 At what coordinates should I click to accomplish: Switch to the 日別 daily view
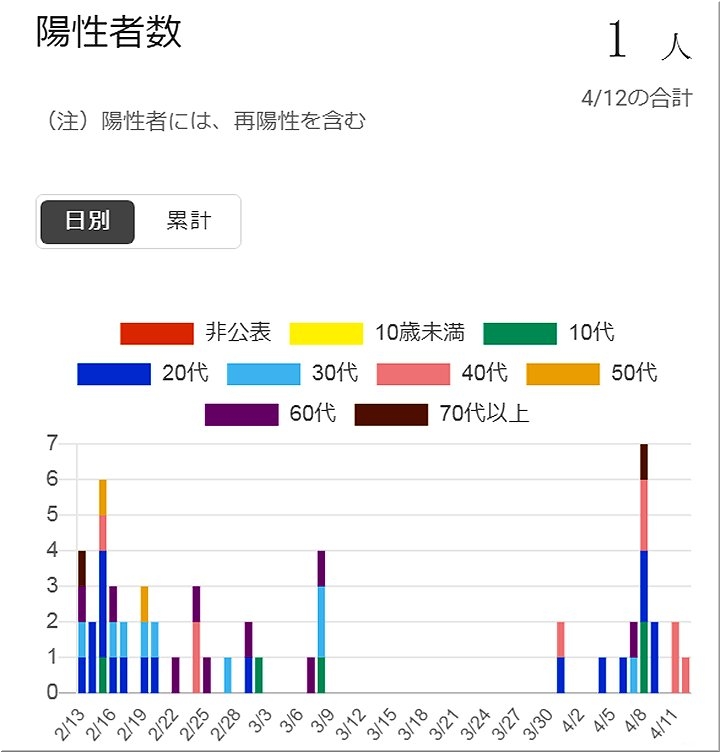point(87,221)
